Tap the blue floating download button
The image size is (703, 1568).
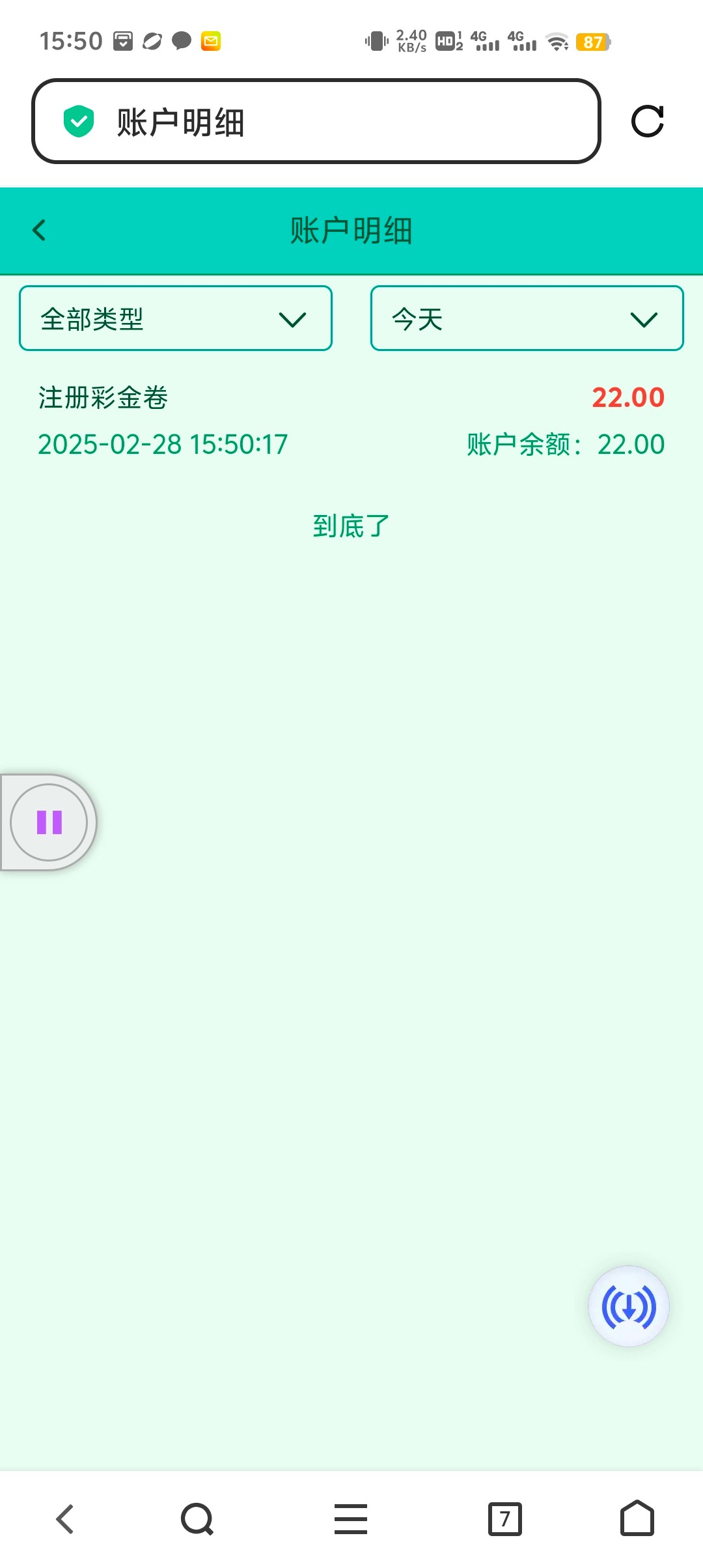(x=629, y=1306)
